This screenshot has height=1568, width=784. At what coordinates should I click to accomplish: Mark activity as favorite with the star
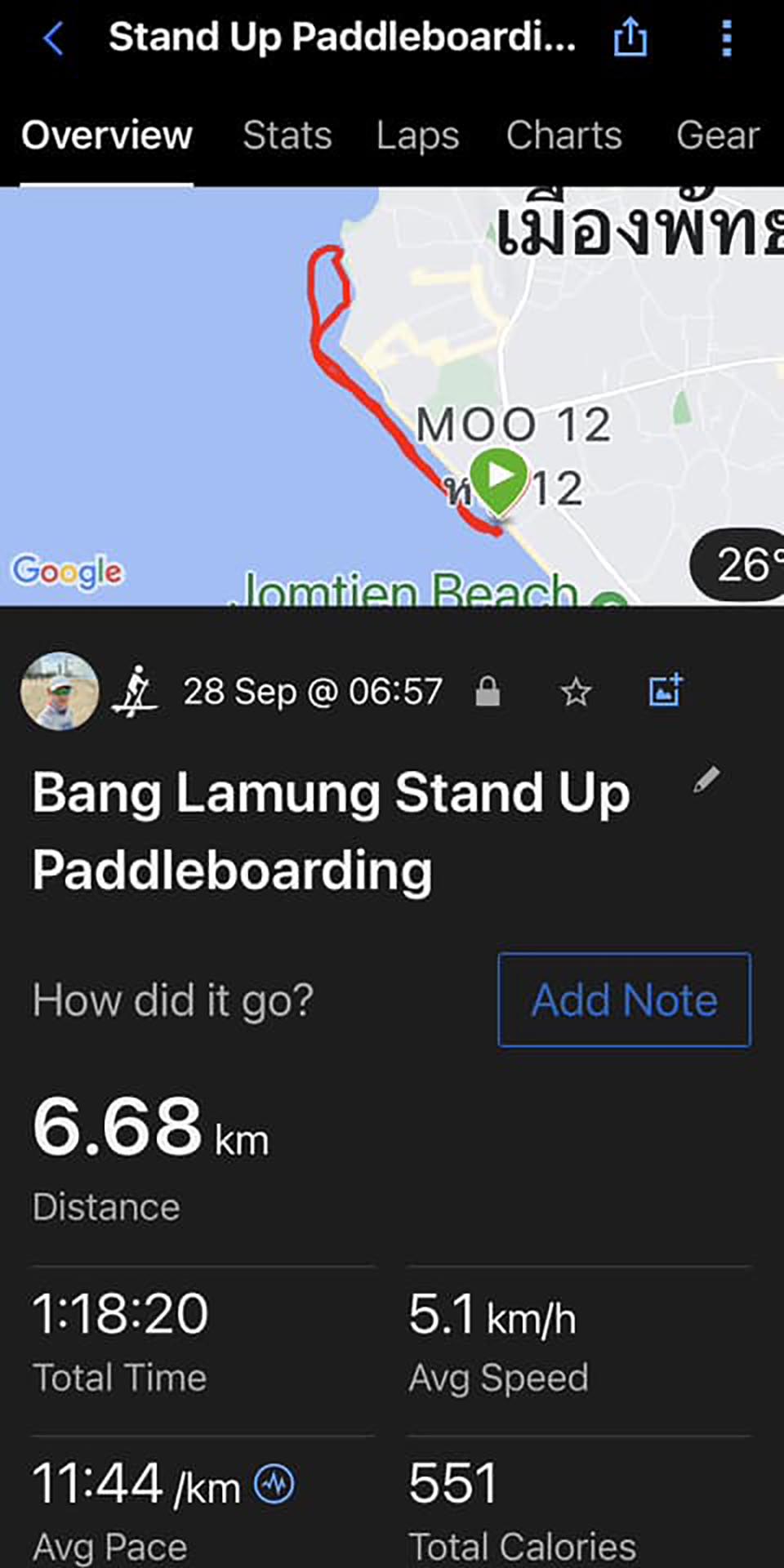(x=576, y=693)
